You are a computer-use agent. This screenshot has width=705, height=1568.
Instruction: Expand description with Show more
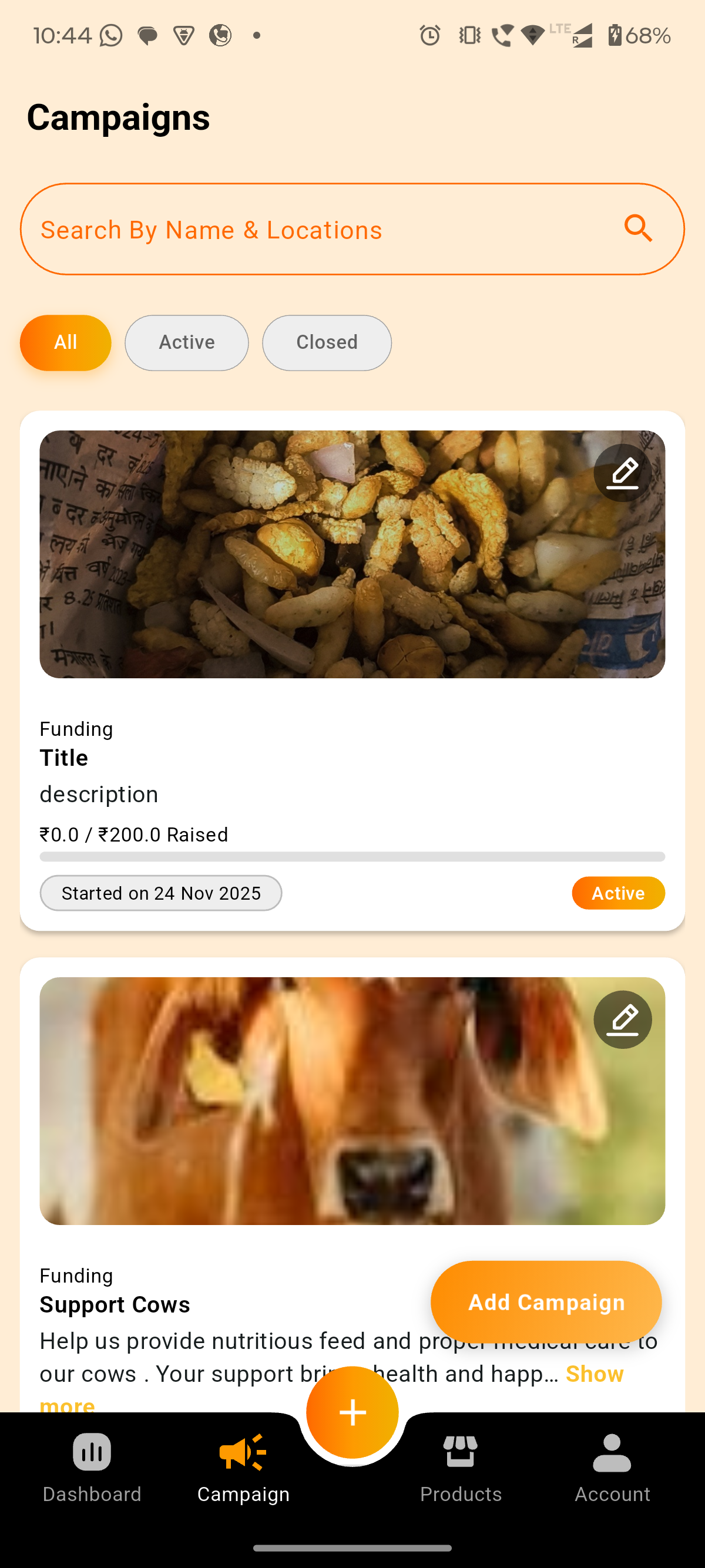click(594, 1374)
